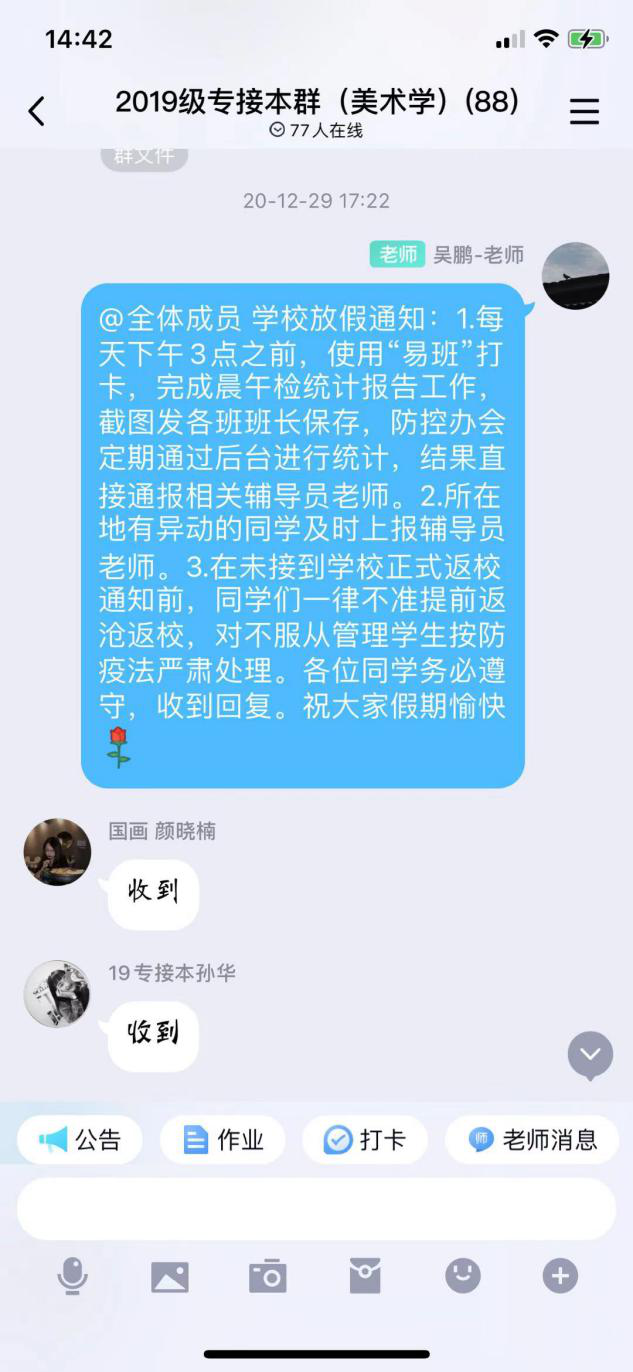Open the group menu icon

(584, 111)
